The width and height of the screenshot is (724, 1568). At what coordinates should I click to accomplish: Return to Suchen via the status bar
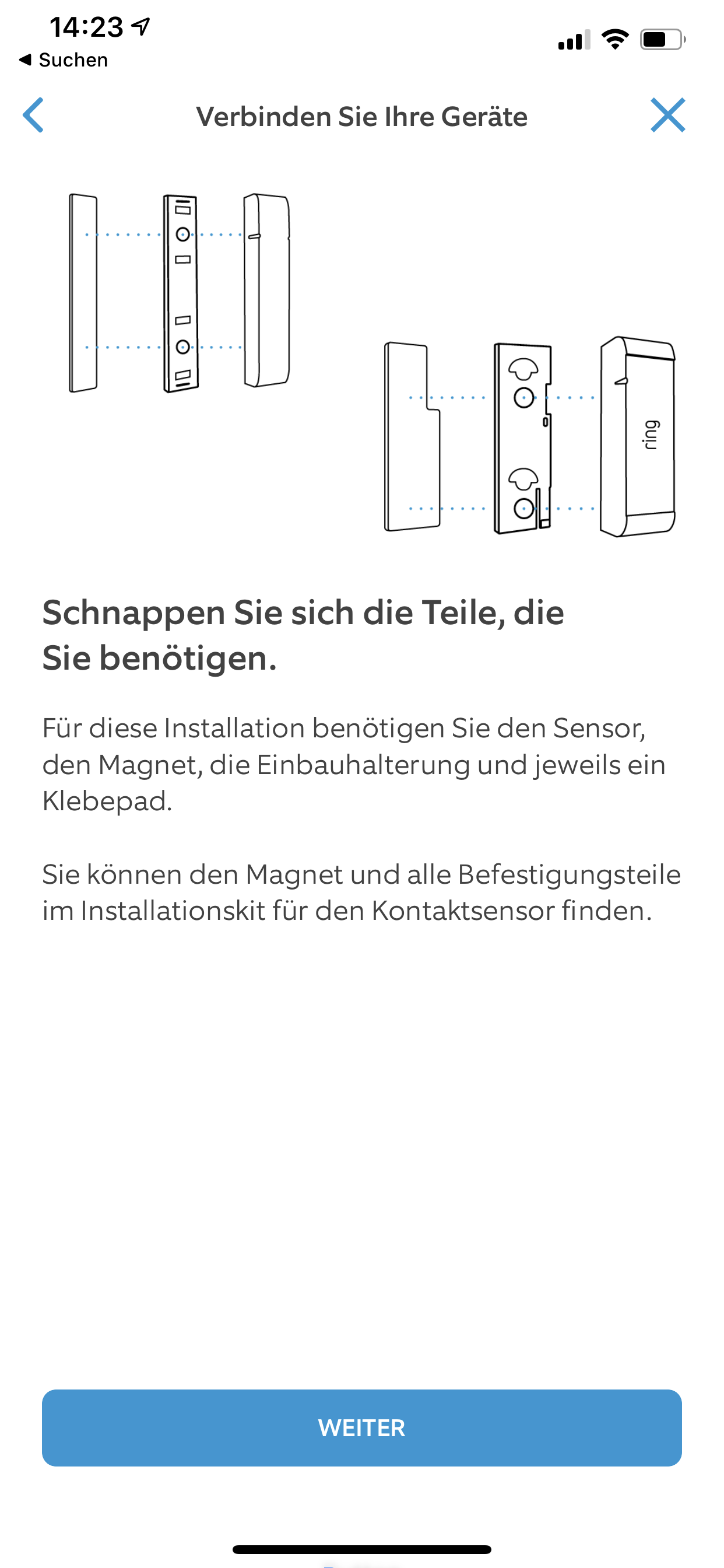click(x=64, y=60)
